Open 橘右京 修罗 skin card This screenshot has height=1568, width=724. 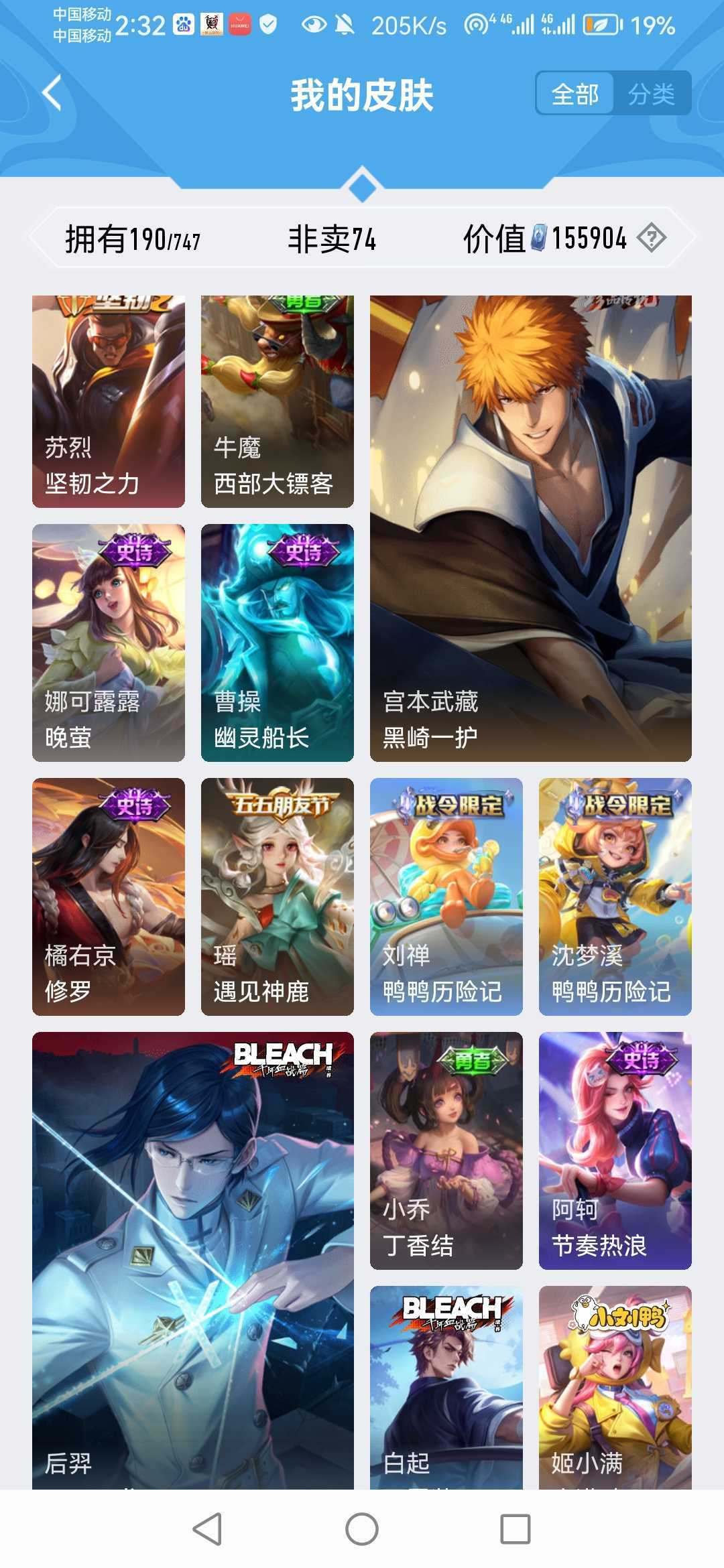[x=109, y=897]
